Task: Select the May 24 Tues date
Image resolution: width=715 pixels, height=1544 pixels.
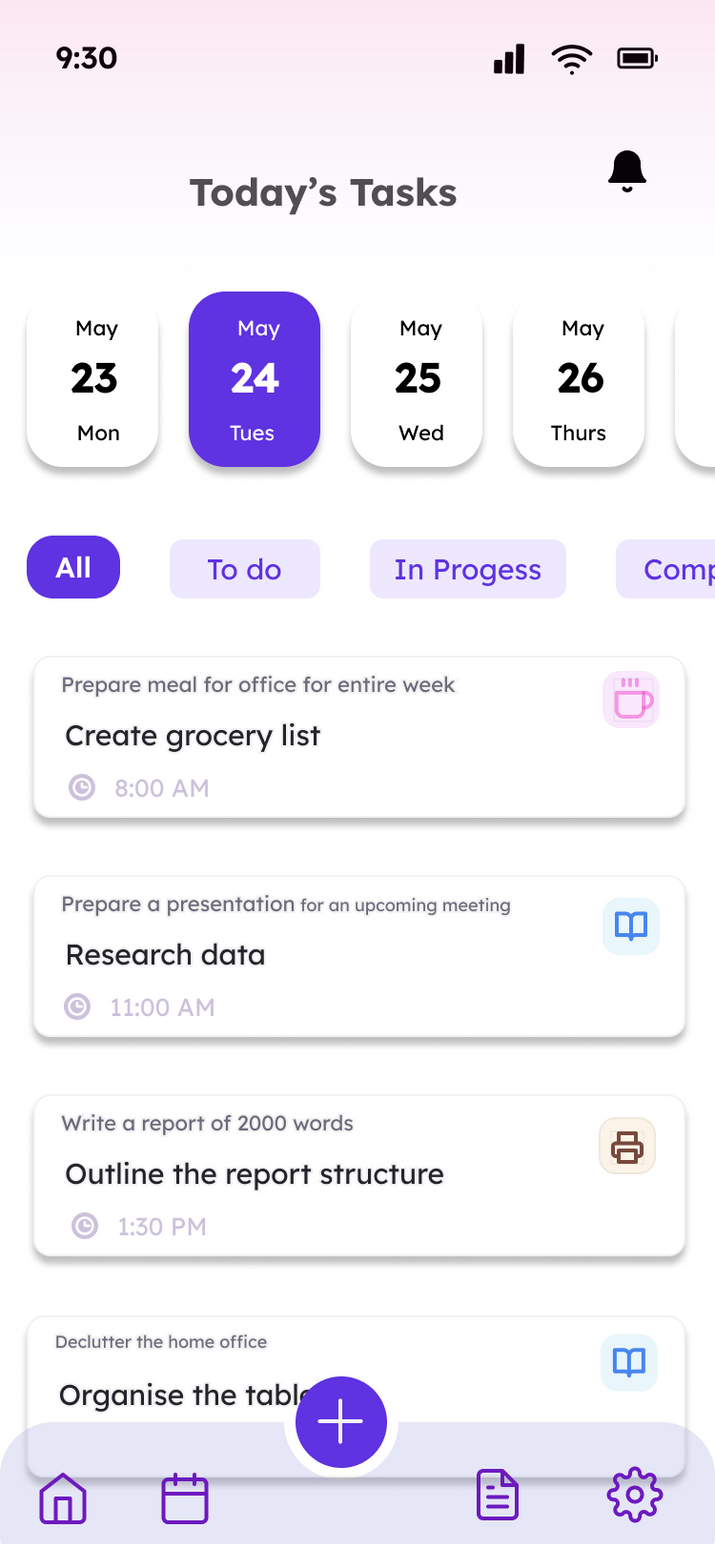Action: click(x=254, y=380)
